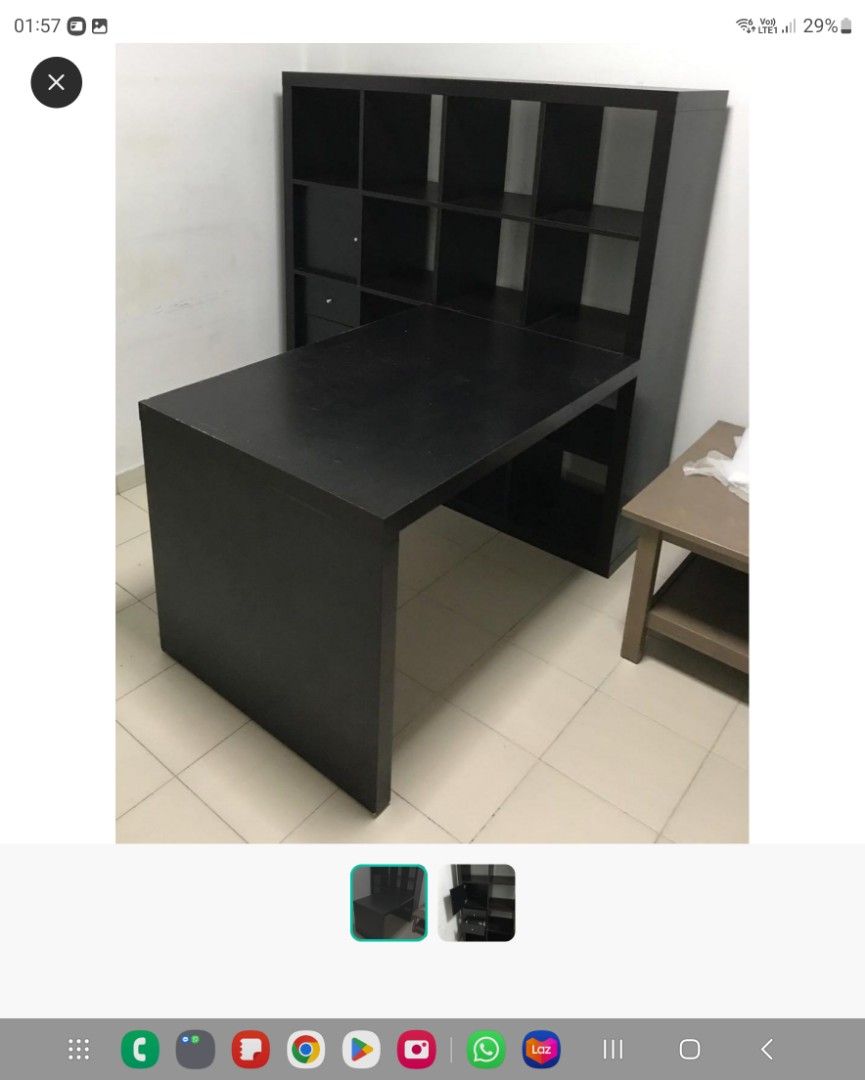Close the photo viewer with the X

tap(56, 83)
